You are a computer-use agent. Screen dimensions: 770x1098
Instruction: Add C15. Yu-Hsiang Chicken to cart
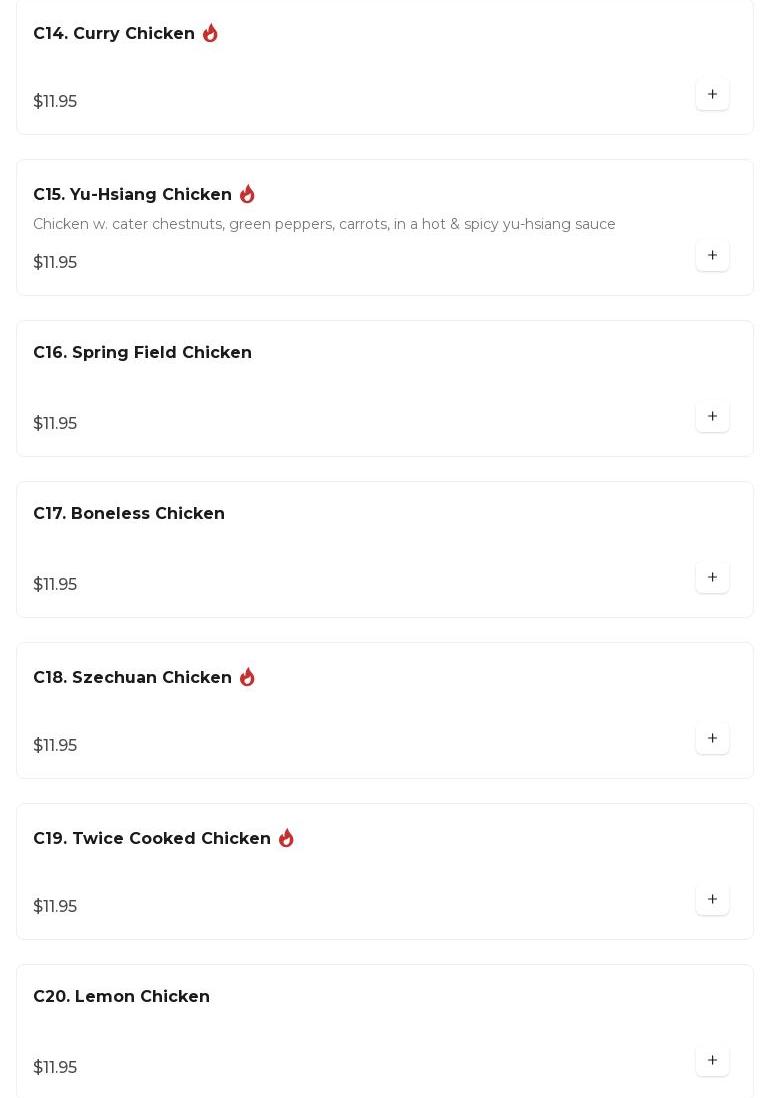click(x=712, y=256)
